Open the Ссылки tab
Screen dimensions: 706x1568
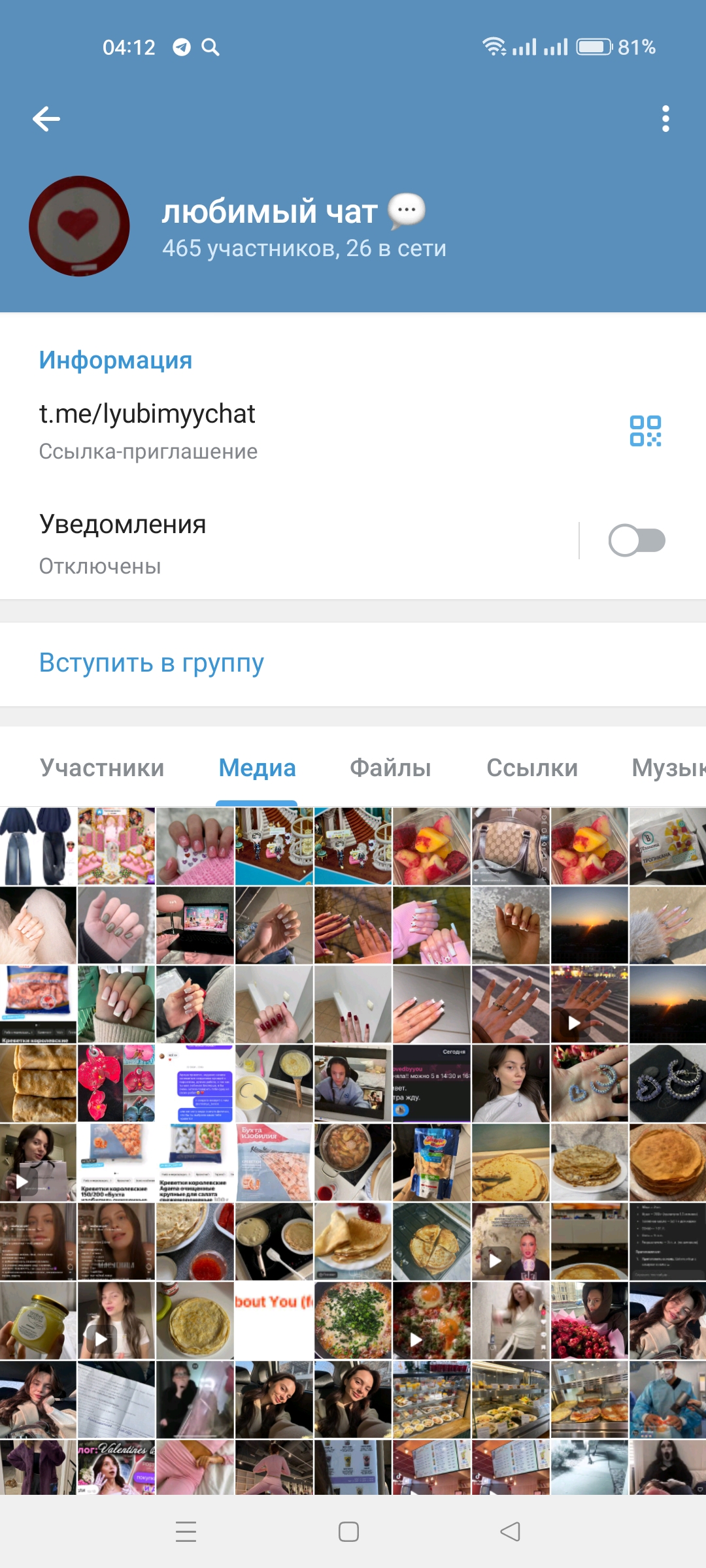pyautogui.click(x=532, y=768)
